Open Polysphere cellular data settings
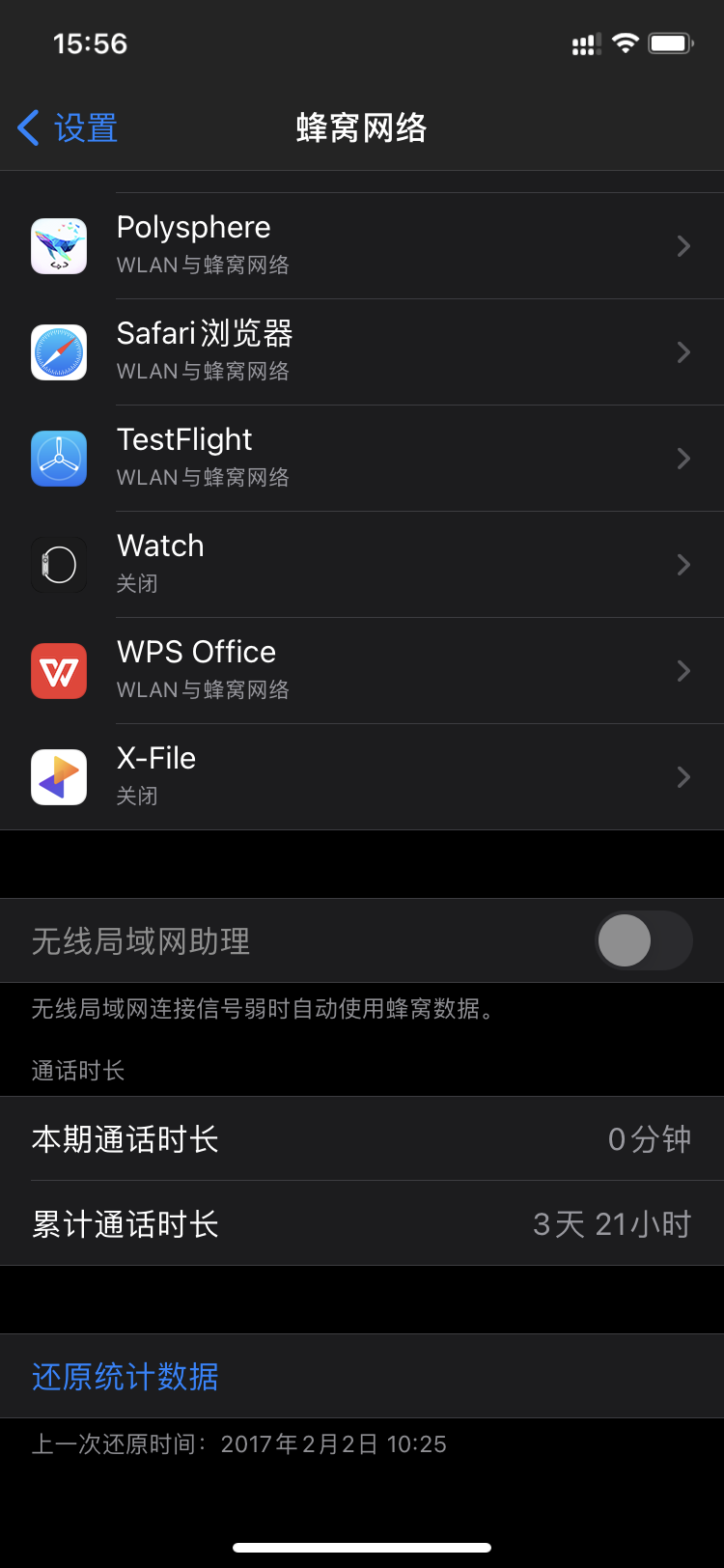The height and width of the screenshot is (1568, 724). 362,245
